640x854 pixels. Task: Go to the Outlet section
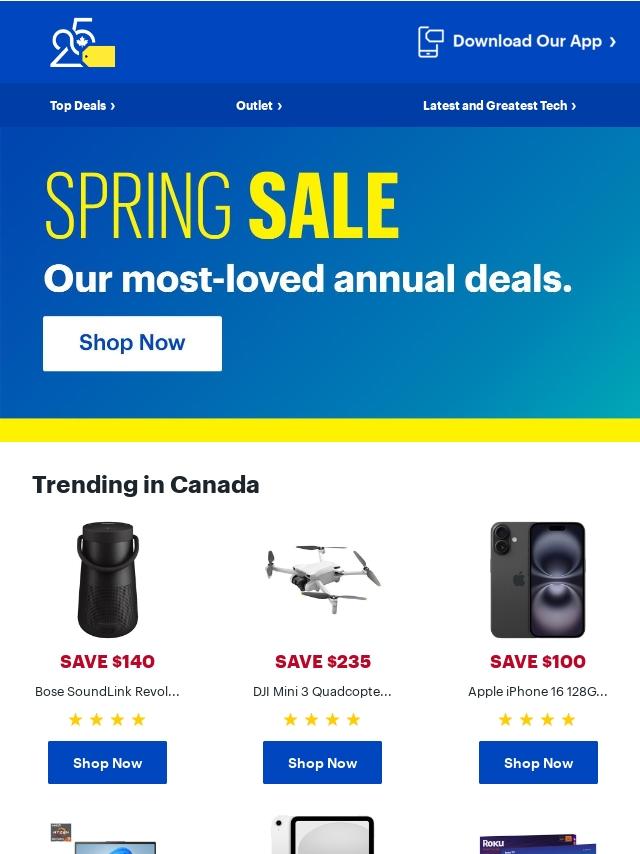click(259, 106)
